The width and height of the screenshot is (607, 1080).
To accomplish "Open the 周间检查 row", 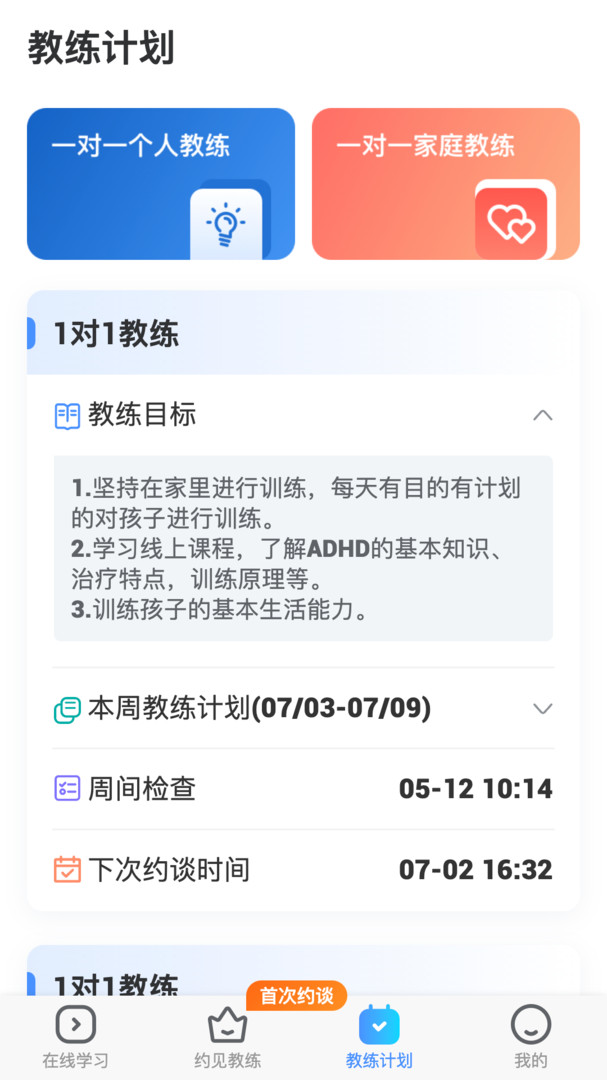I will (302, 789).
